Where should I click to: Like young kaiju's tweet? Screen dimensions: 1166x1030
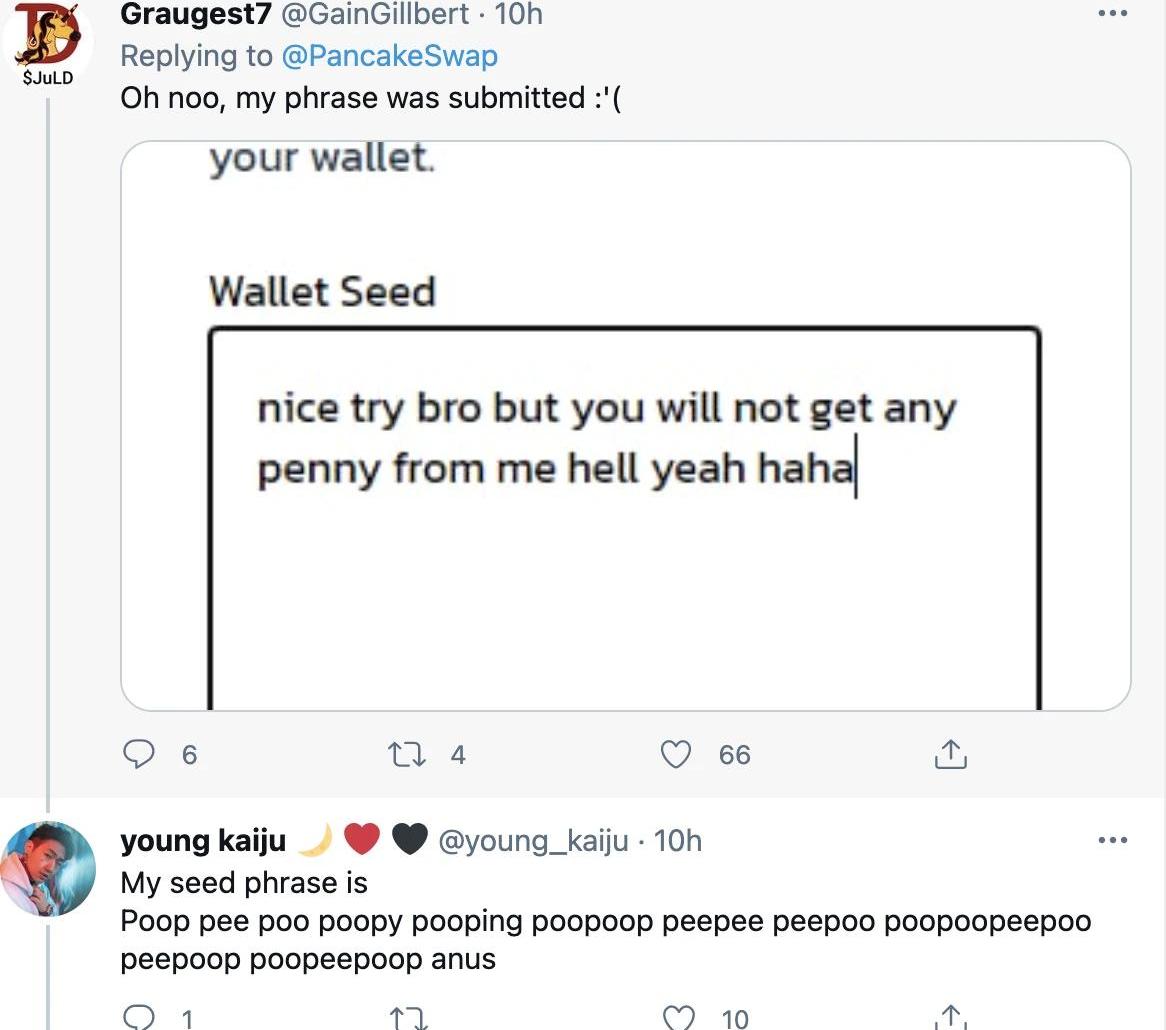tap(677, 1018)
